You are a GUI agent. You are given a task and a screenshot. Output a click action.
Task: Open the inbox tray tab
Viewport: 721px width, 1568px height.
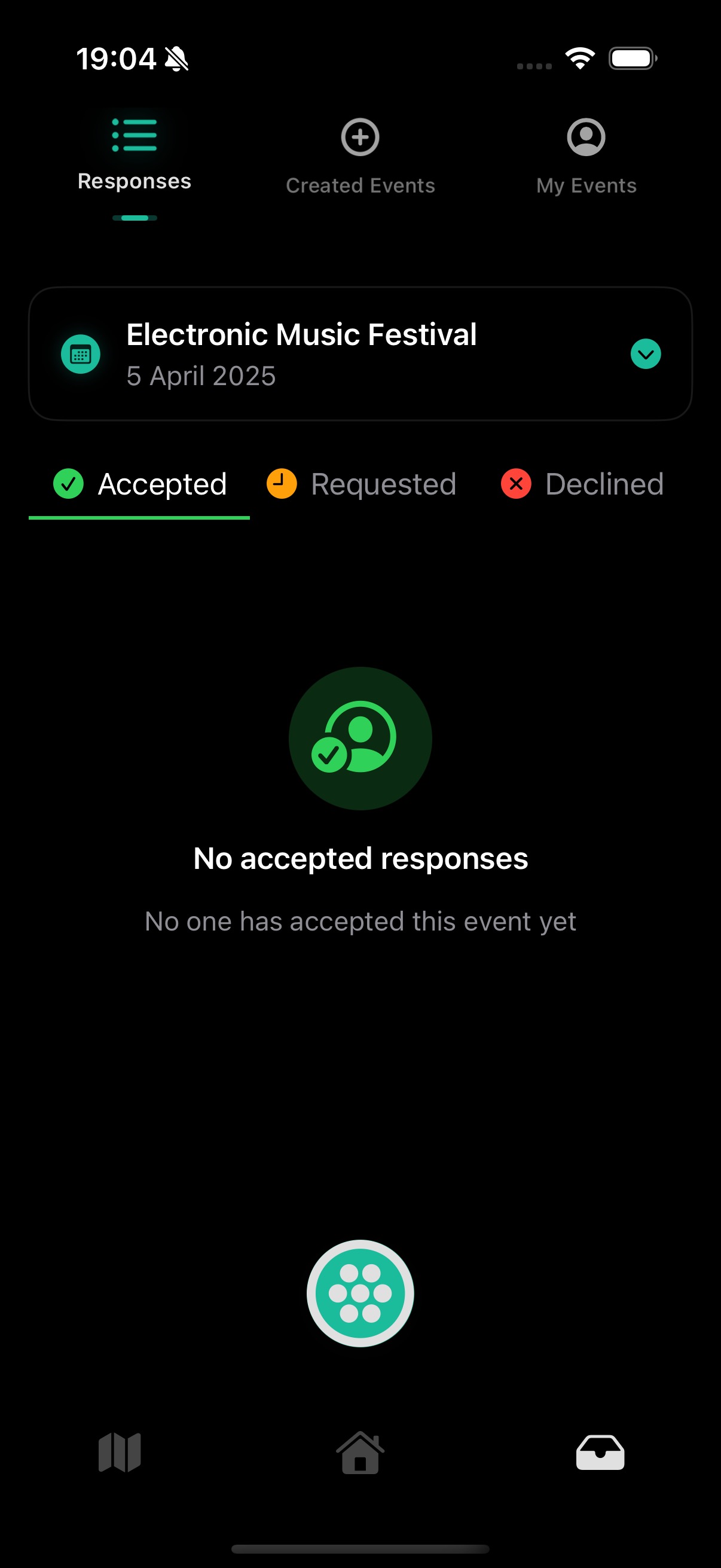click(x=600, y=1453)
